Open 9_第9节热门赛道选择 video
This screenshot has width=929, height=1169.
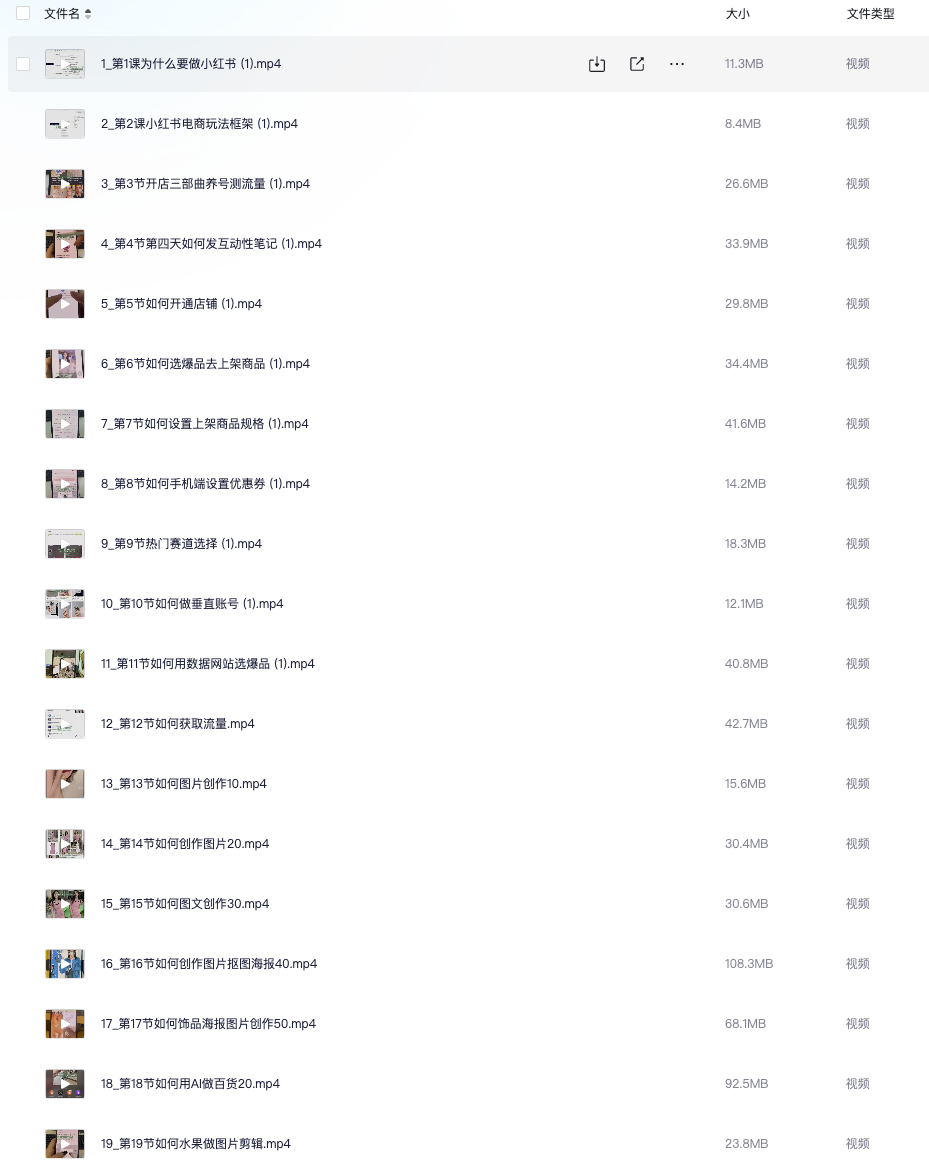(x=181, y=544)
